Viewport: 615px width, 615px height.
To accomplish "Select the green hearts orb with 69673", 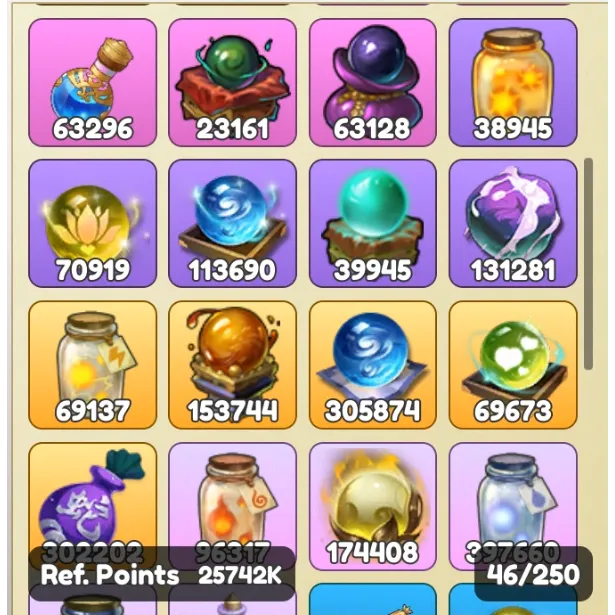I will [x=513, y=364].
